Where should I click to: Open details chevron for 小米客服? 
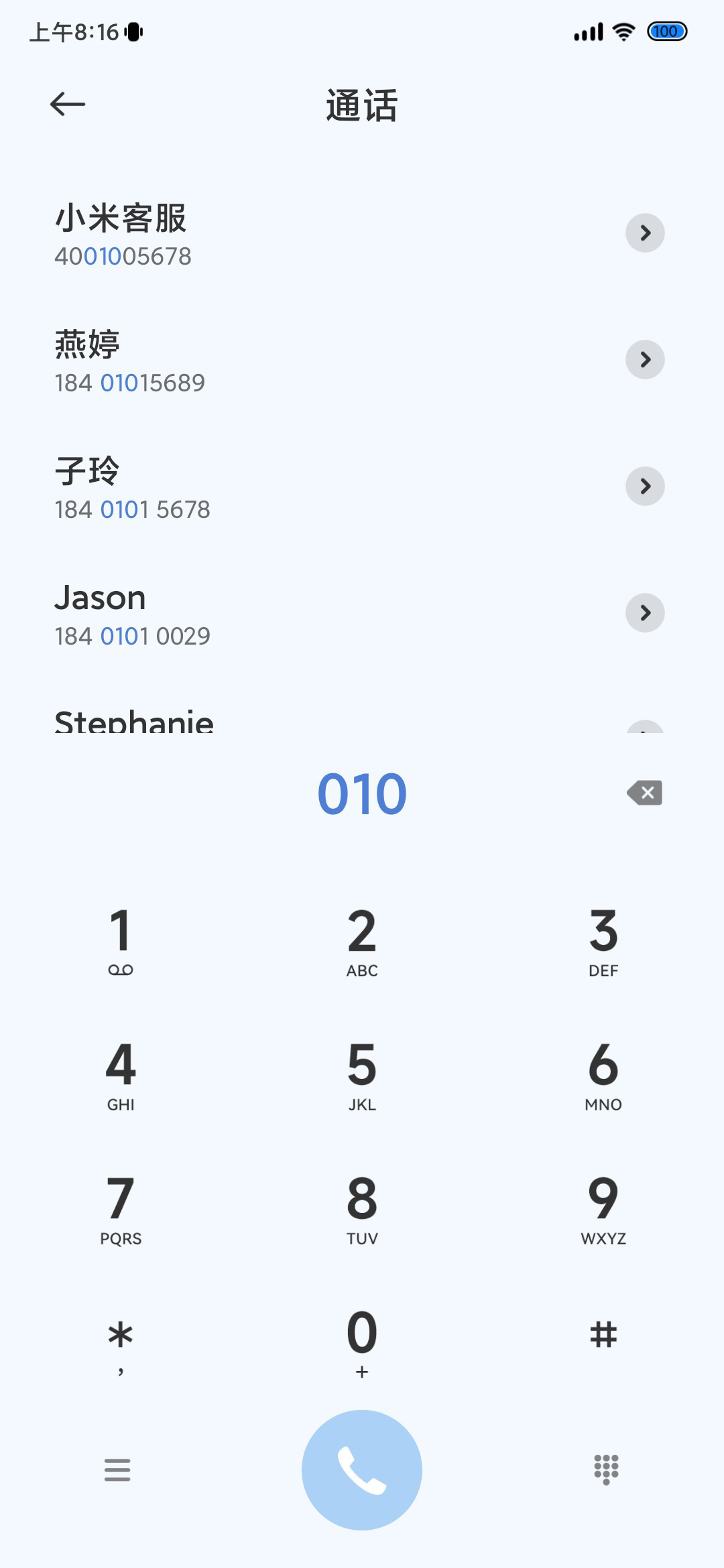tap(645, 233)
